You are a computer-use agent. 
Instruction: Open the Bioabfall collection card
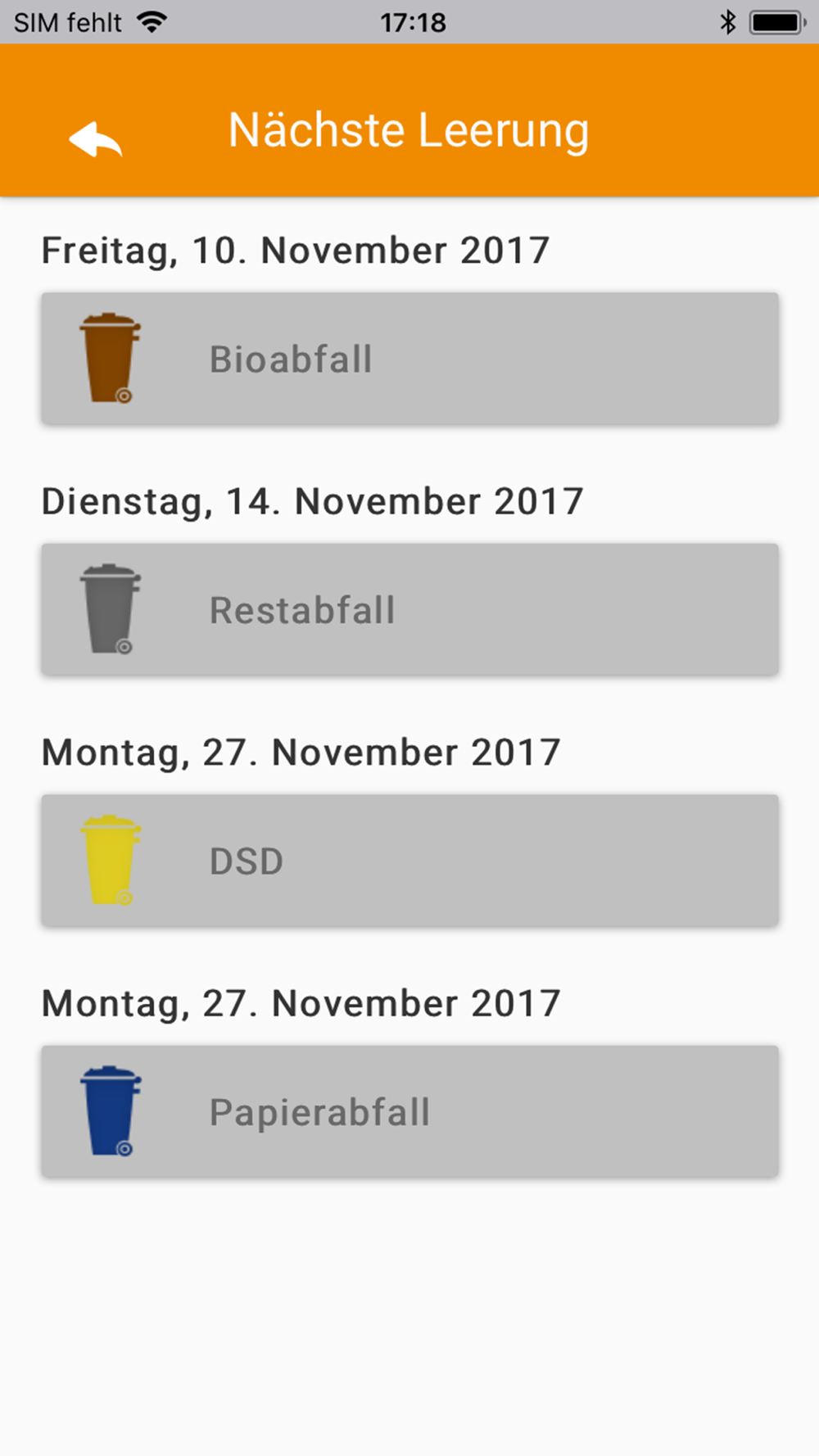[x=409, y=359]
